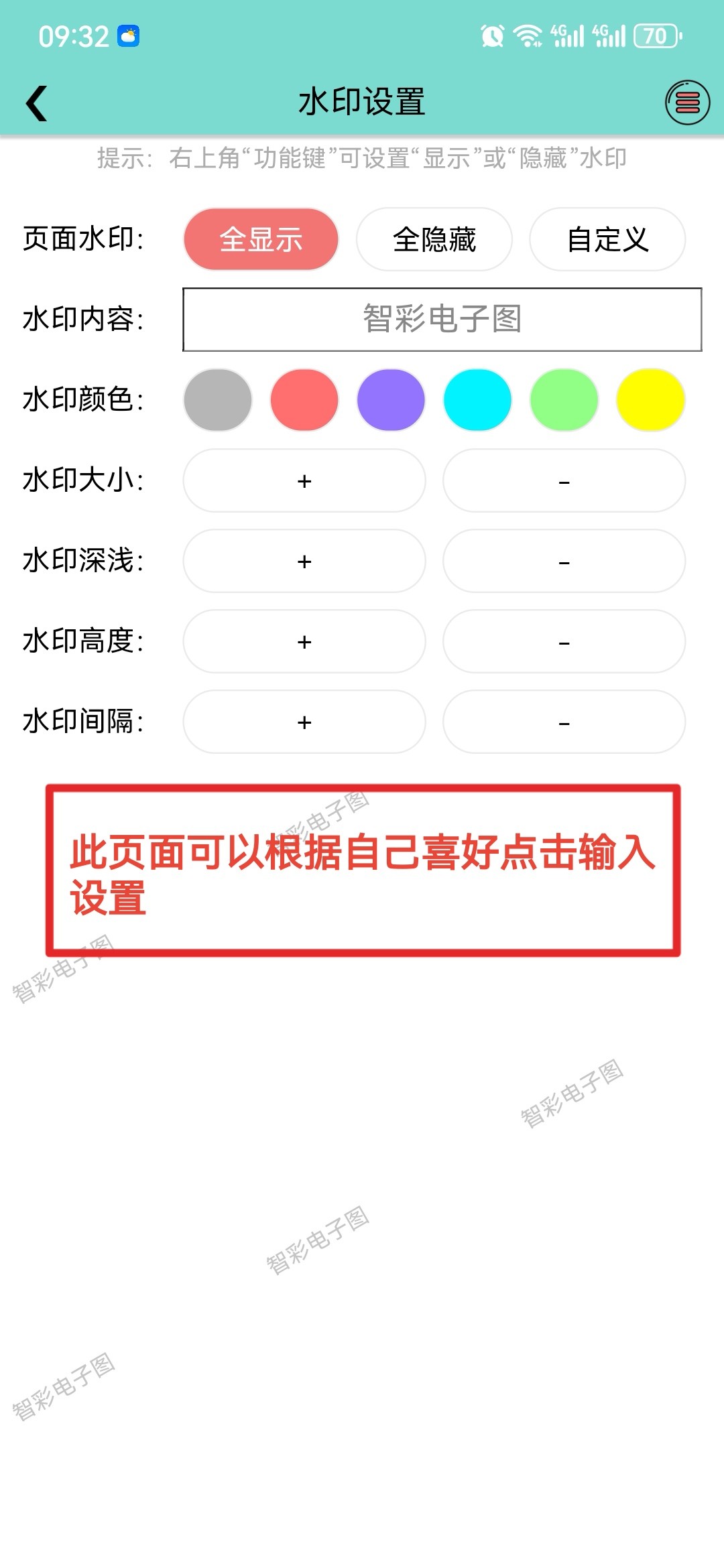The height and width of the screenshot is (1568, 724).
Task: Select 全显示 for page watermark
Action: [261, 239]
